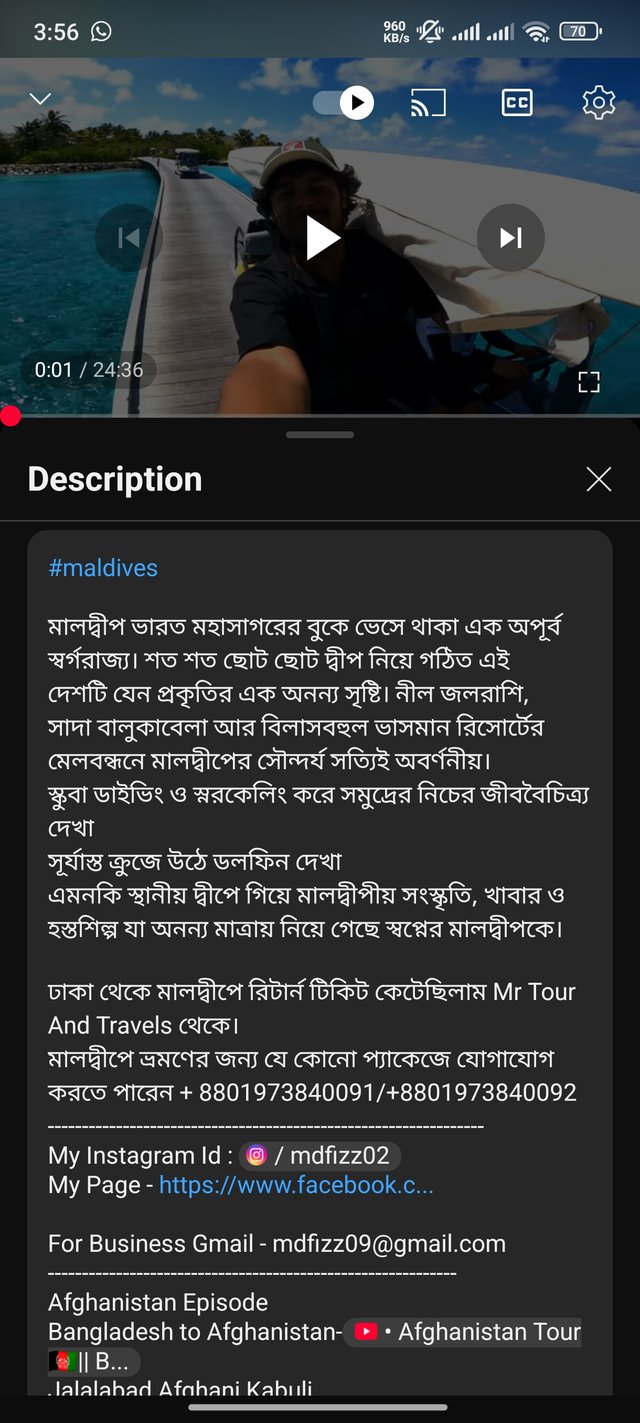The image size is (640, 1423).
Task: Tap the red video progress marker
Action: 10,416
